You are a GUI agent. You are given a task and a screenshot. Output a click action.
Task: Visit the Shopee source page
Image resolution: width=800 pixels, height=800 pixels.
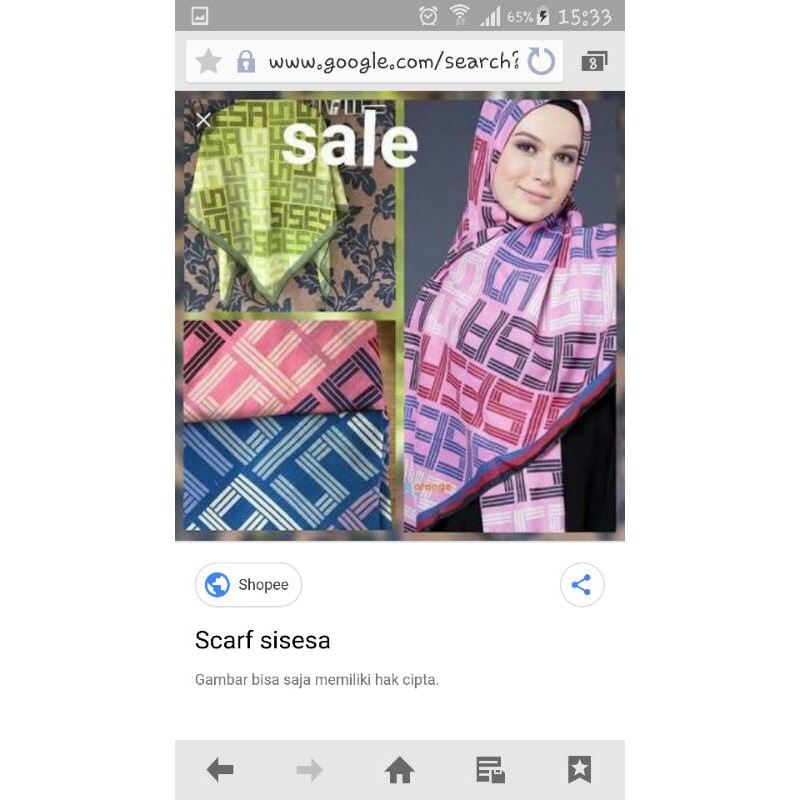(248, 585)
